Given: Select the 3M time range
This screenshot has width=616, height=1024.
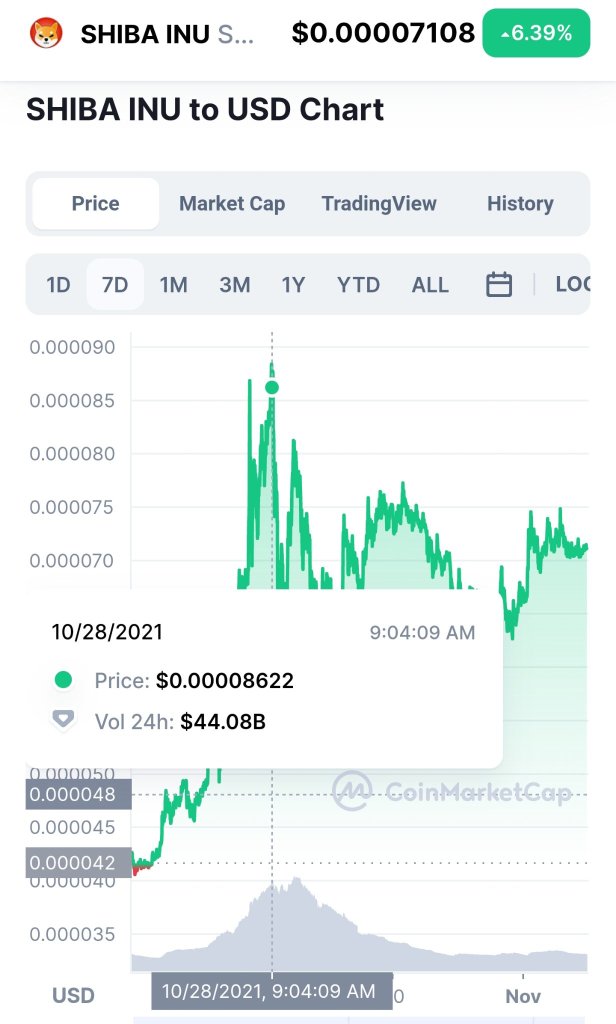Looking at the screenshot, I should 234,285.
